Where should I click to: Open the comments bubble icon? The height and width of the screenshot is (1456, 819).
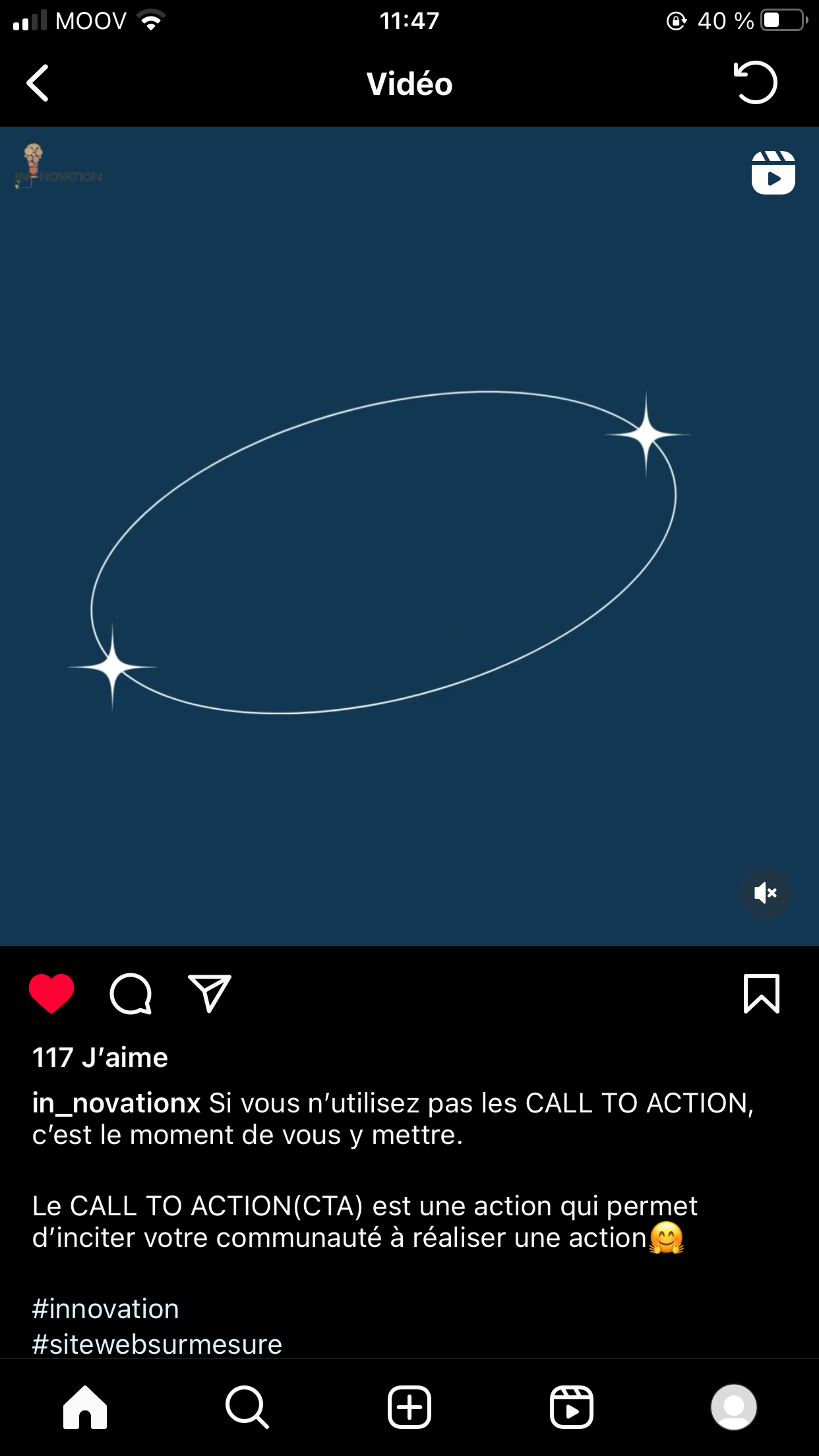tap(131, 993)
